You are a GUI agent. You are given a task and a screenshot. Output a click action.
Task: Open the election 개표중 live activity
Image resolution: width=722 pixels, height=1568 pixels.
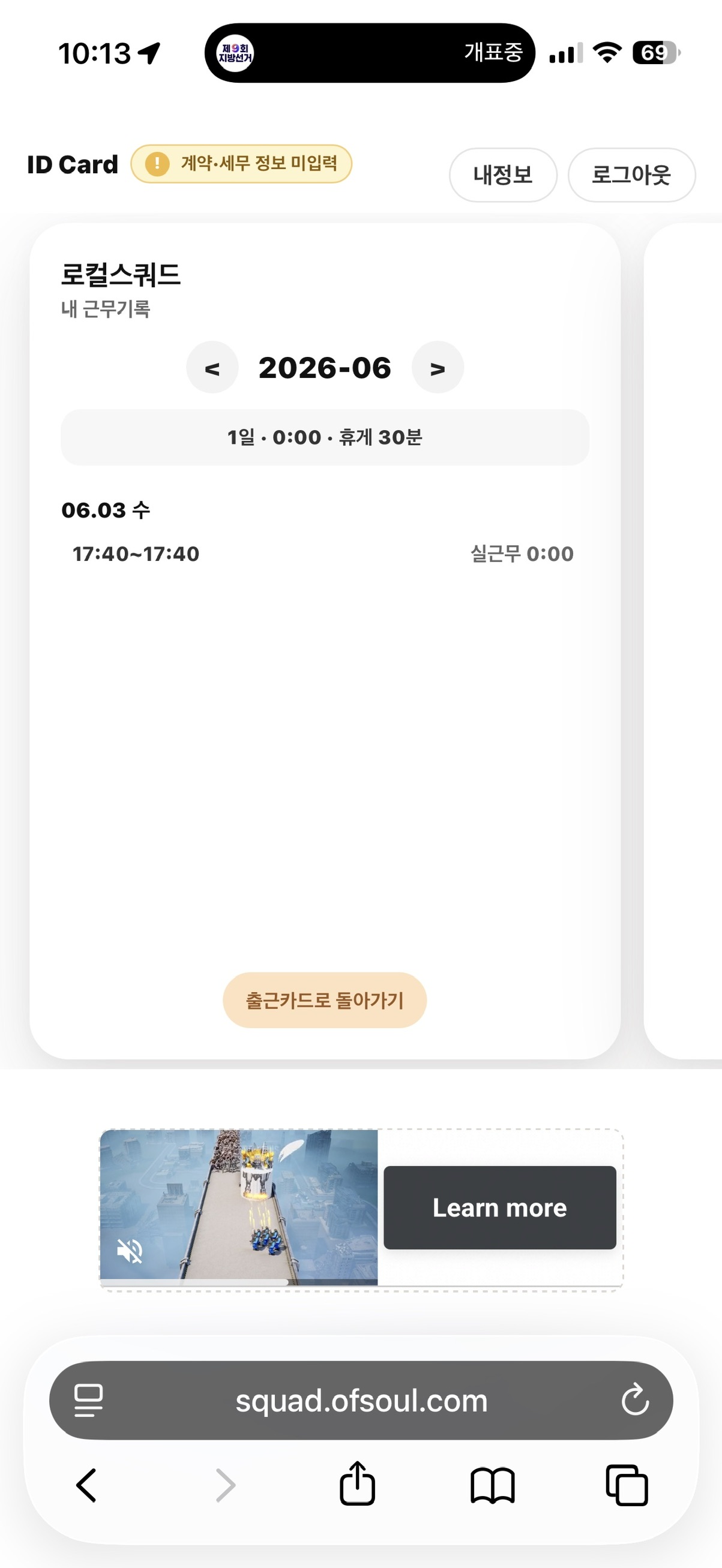click(x=370, y=53)
